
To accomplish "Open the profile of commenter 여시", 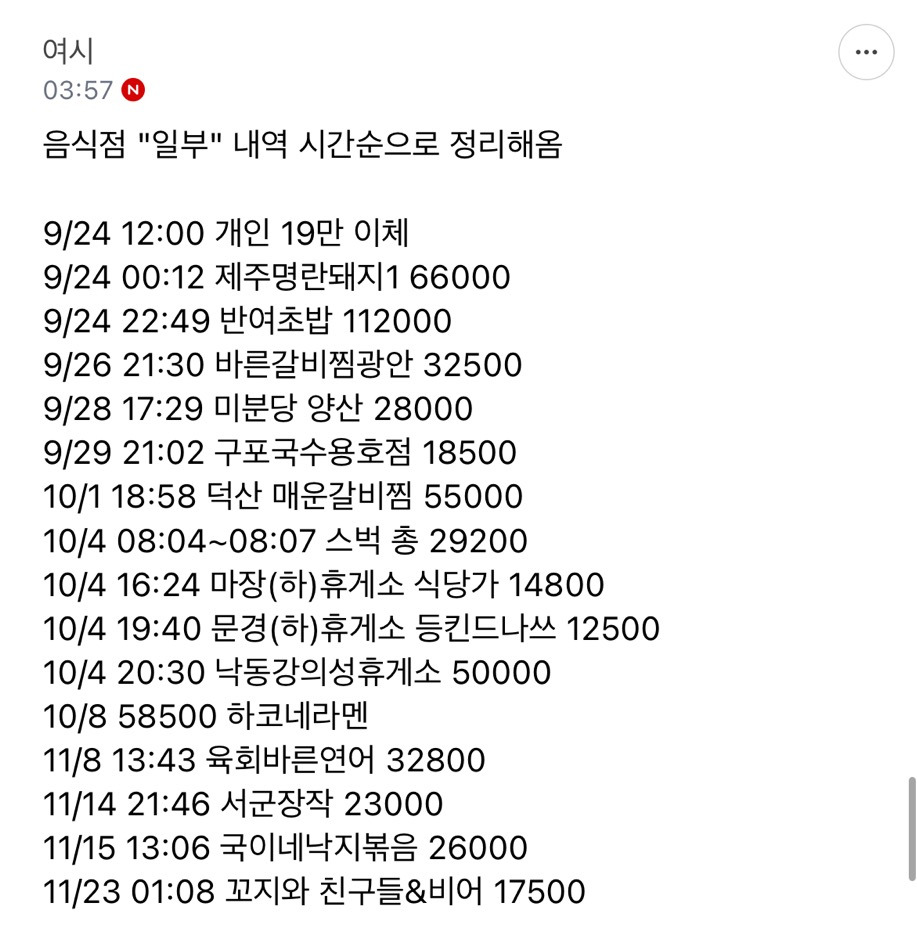I will [68, 50].
